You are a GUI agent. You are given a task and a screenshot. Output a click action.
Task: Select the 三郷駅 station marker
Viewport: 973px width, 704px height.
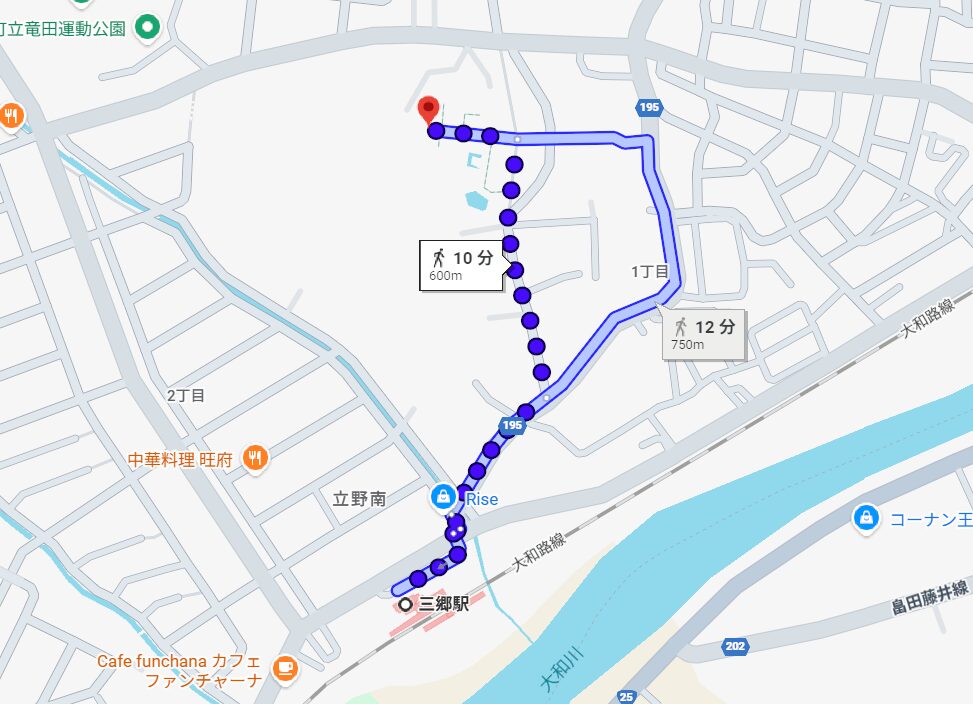[405, 604]
